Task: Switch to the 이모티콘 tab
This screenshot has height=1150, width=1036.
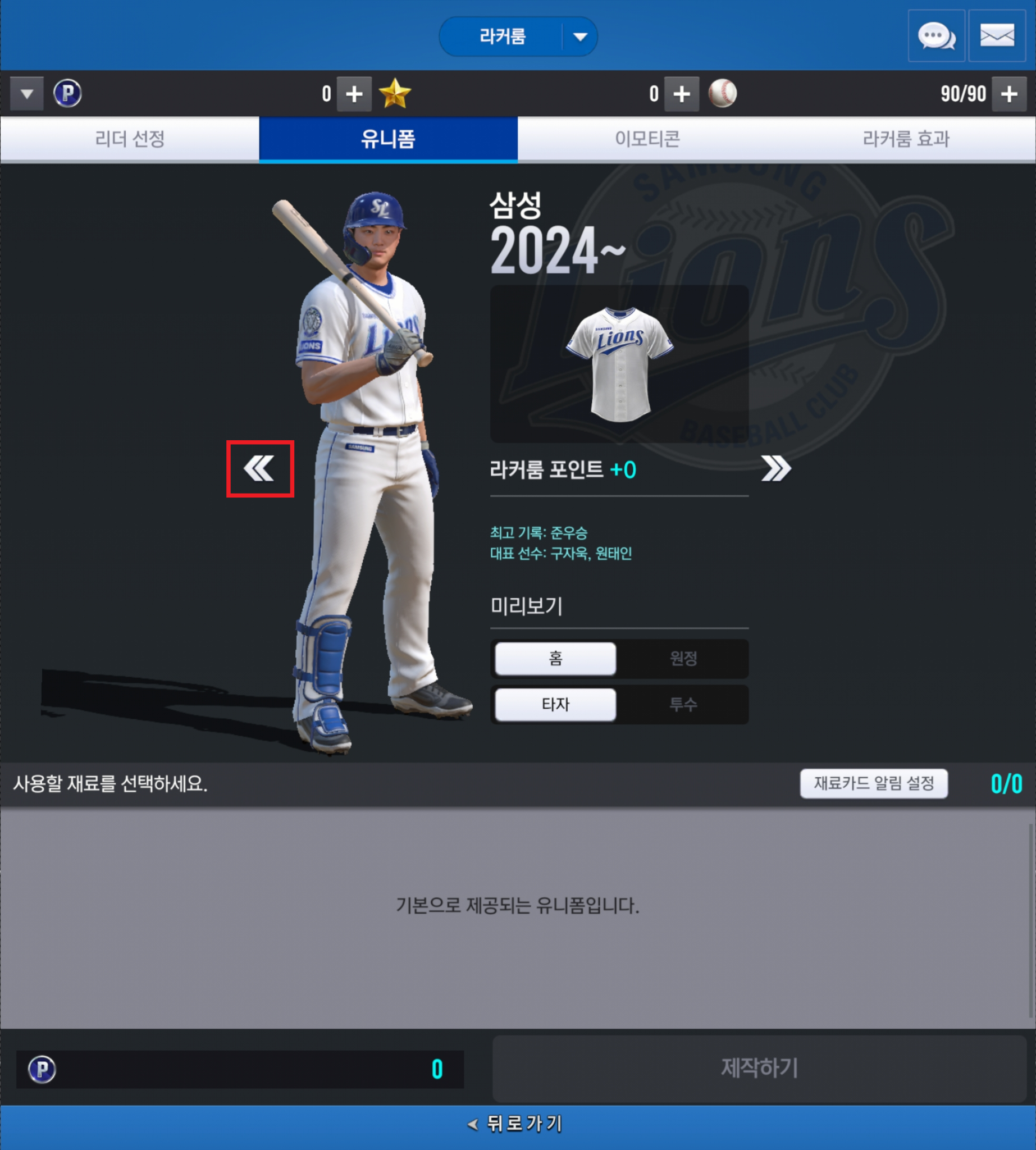Action: coord(647,139)
